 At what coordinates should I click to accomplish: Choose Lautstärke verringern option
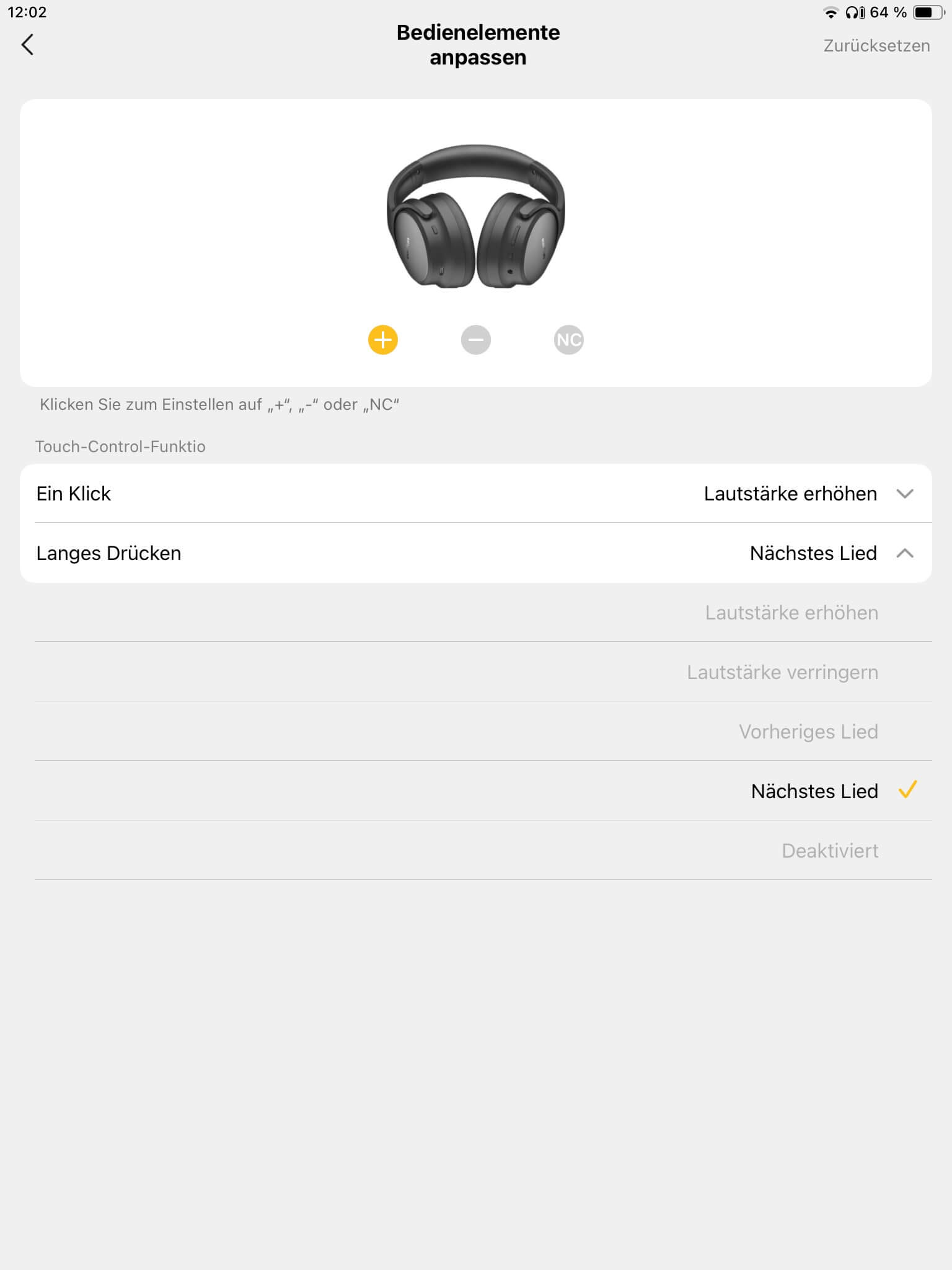coord(782,672)
